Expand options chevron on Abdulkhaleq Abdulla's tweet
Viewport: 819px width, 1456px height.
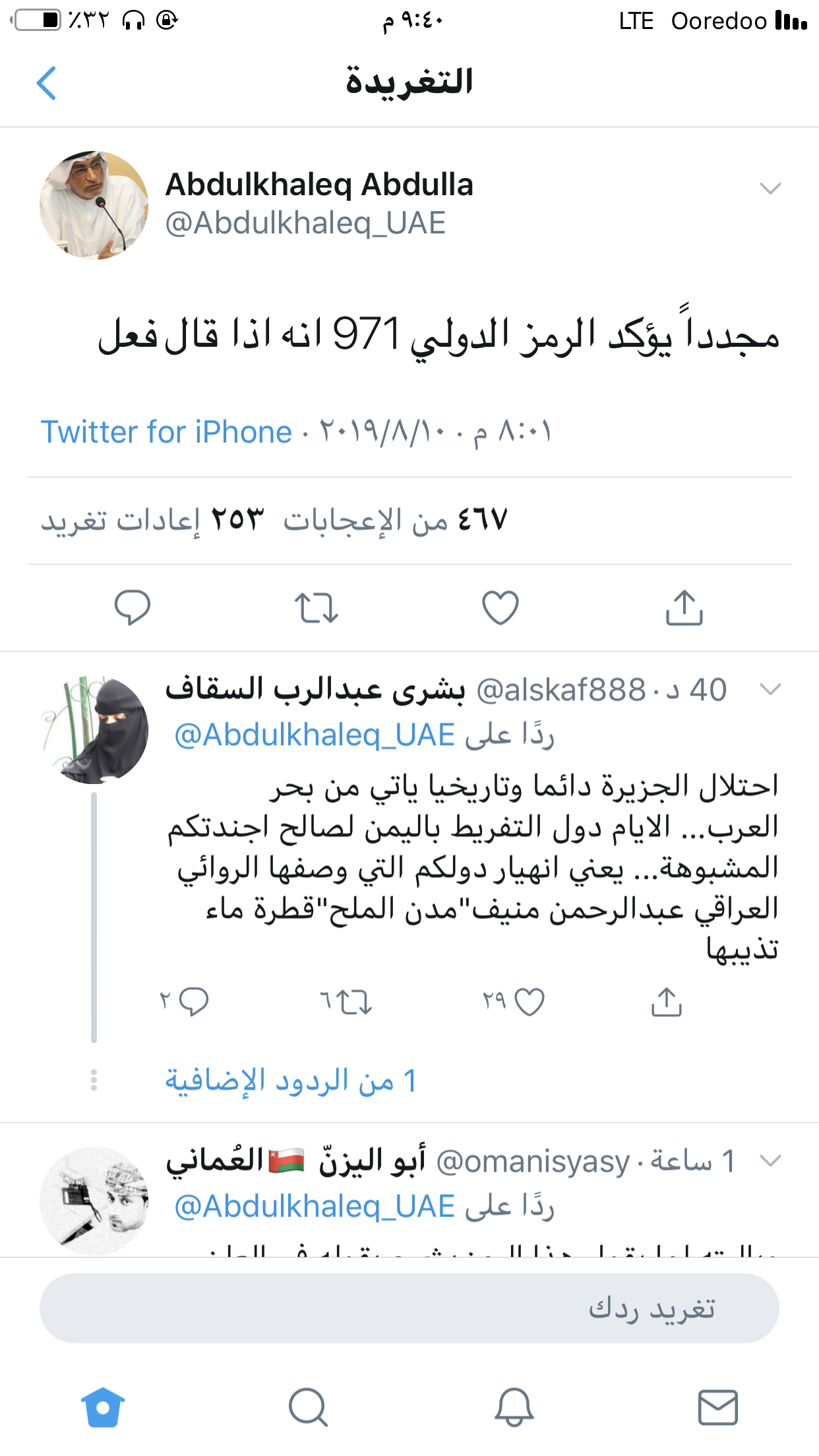point(770,189)
